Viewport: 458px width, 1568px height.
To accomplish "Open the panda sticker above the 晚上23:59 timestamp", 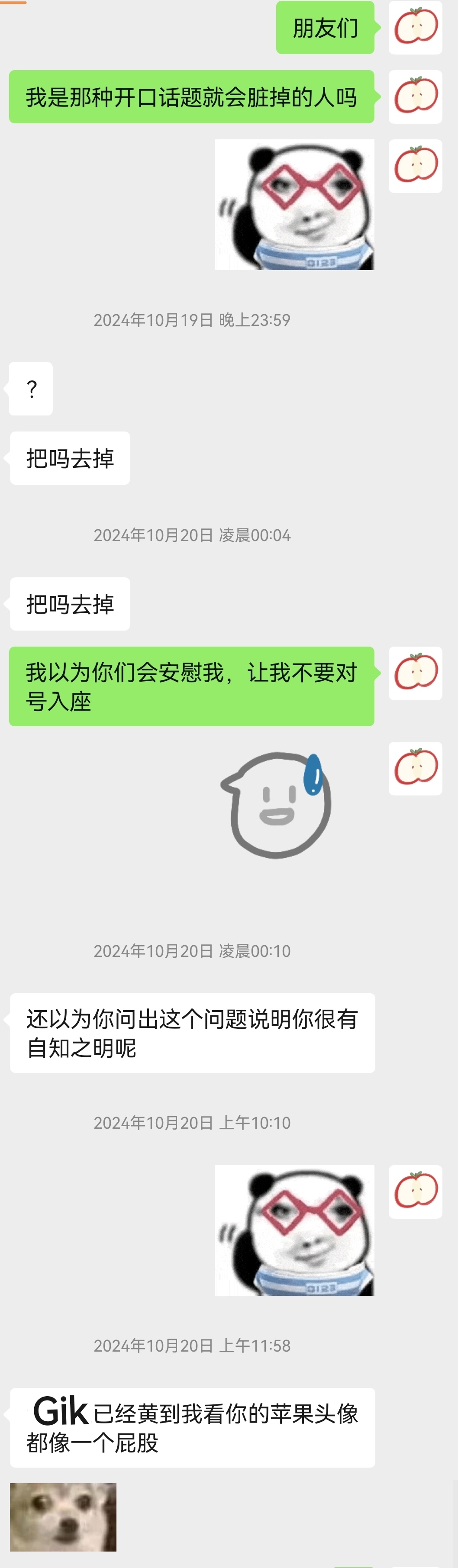I will (294, 205).
